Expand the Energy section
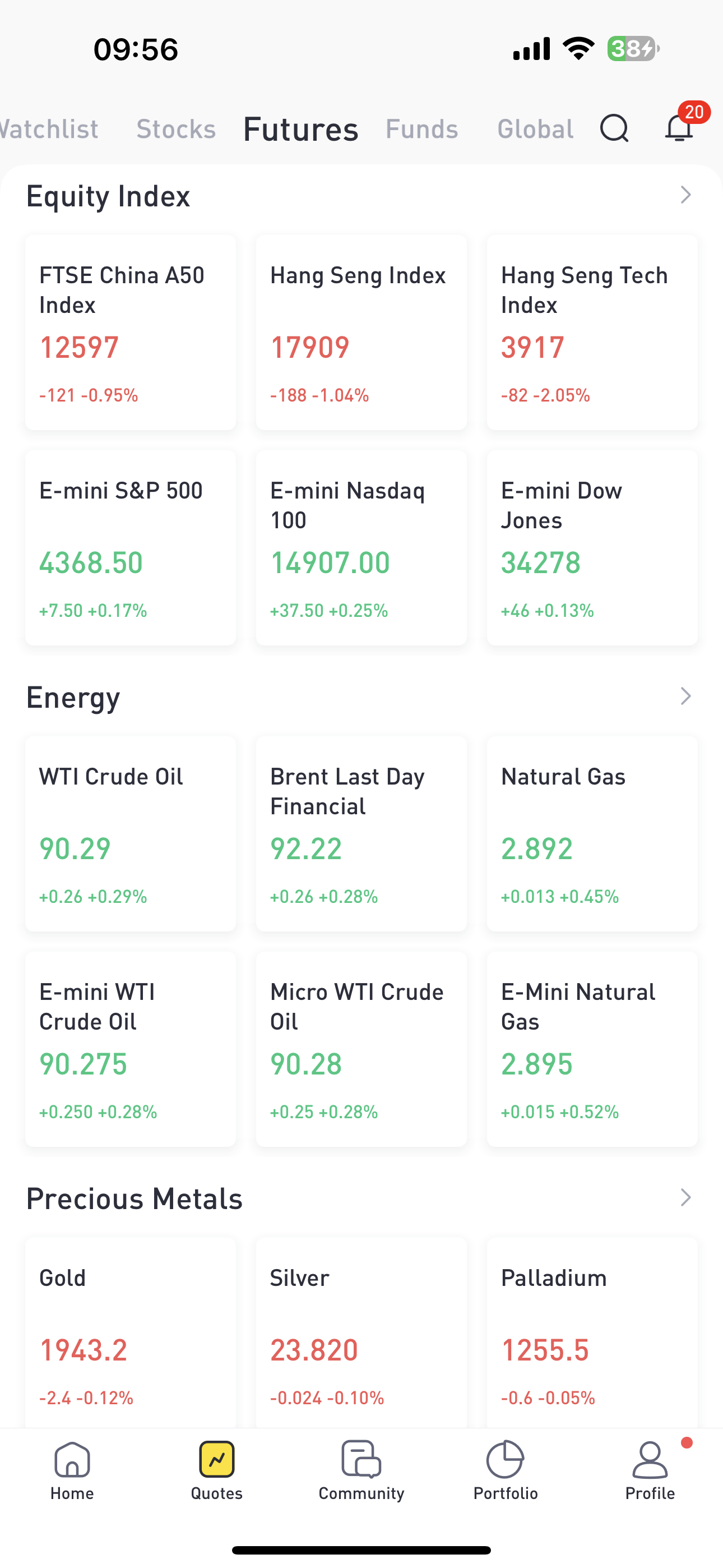This screenshot has width=723, height=1568. click(x=685, y=697)
